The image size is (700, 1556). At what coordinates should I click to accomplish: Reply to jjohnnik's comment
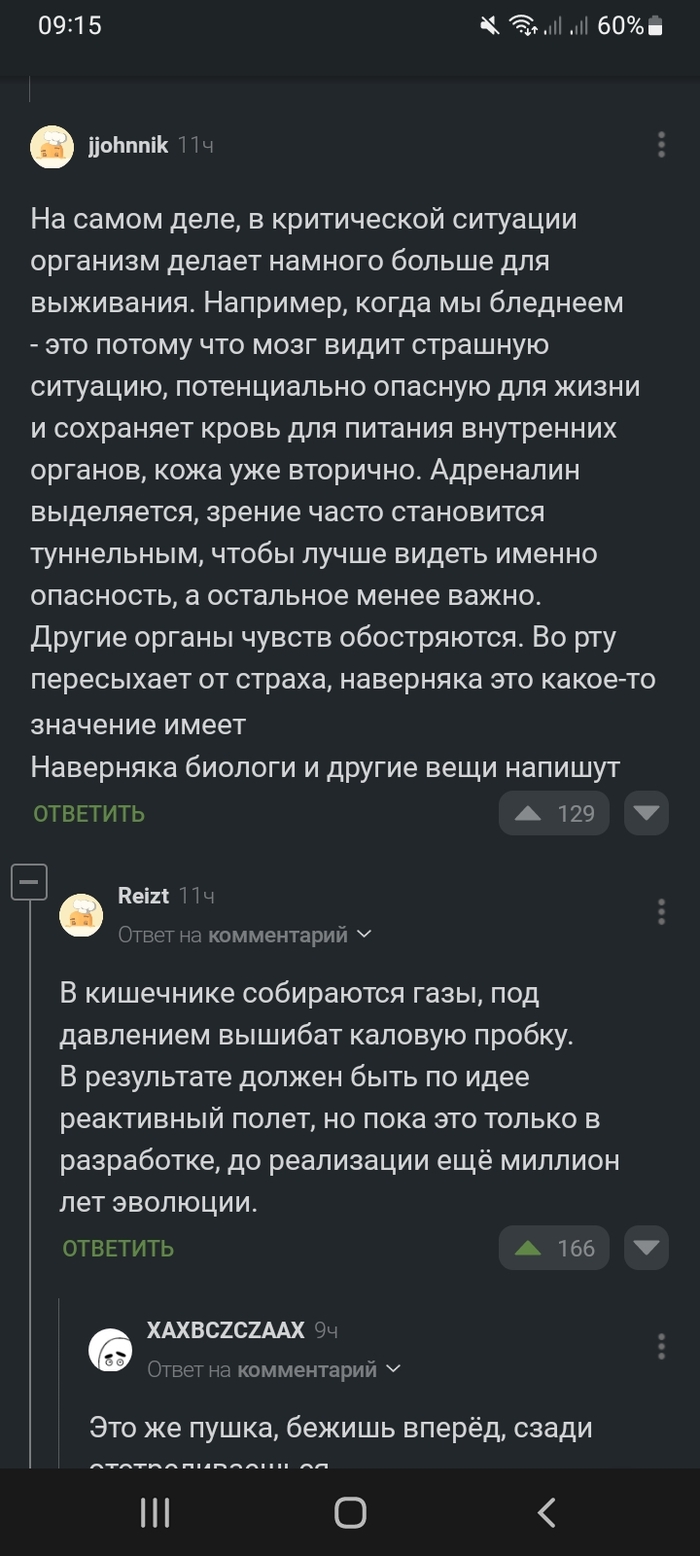89,814
